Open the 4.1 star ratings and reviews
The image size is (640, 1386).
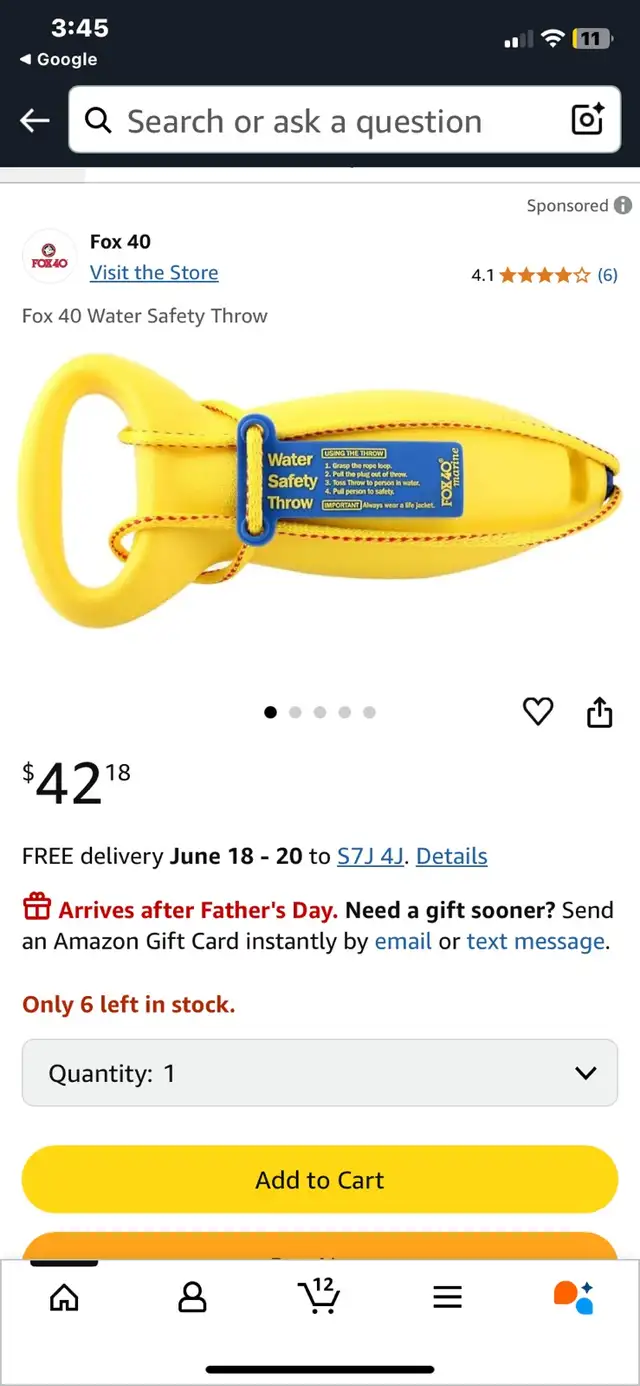(x=544, y=275)
